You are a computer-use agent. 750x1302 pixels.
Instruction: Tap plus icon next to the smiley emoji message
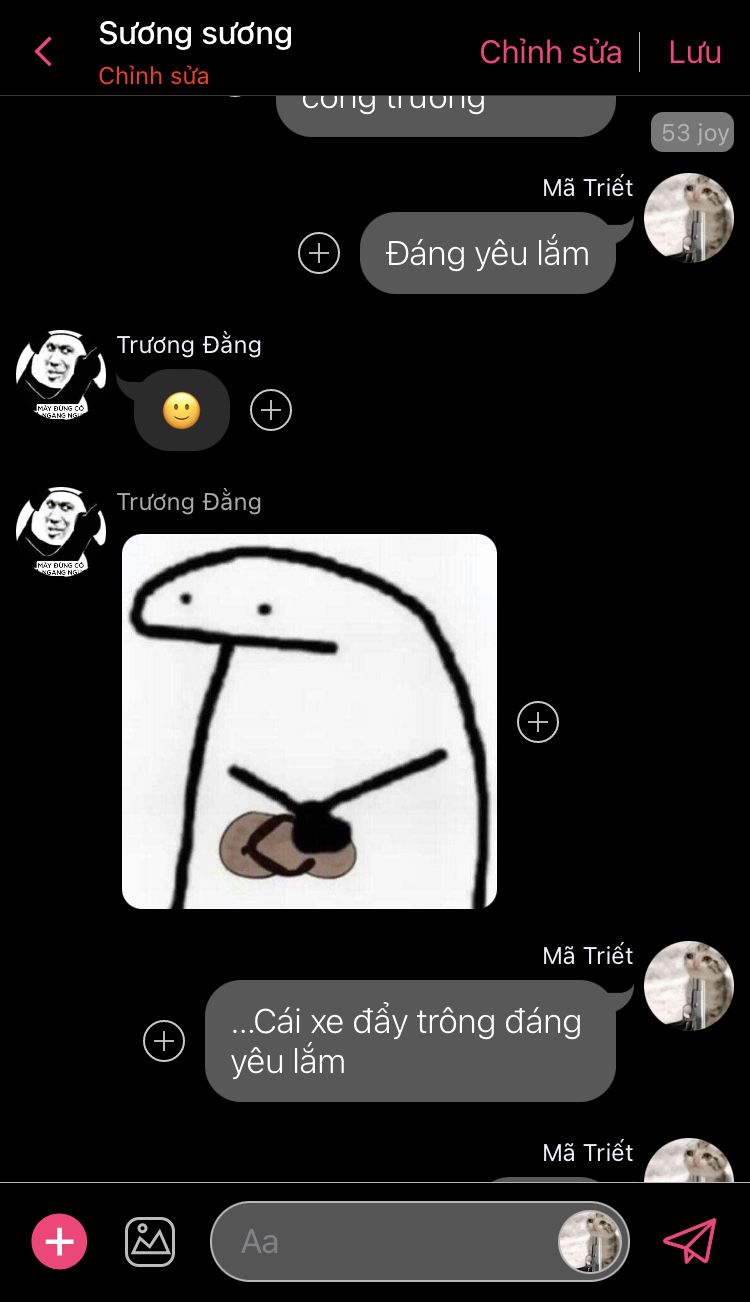click(271, 410)
